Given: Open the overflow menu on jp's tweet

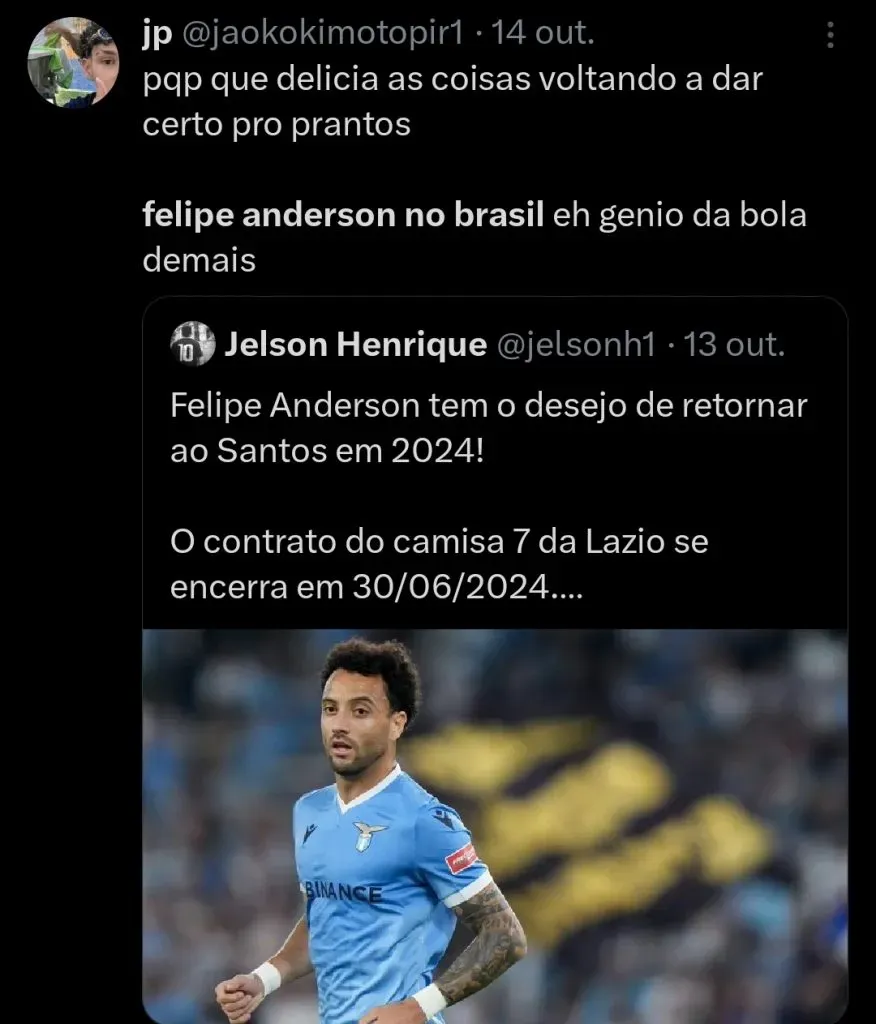Looking at the screenshot, I should pos(829,36).
